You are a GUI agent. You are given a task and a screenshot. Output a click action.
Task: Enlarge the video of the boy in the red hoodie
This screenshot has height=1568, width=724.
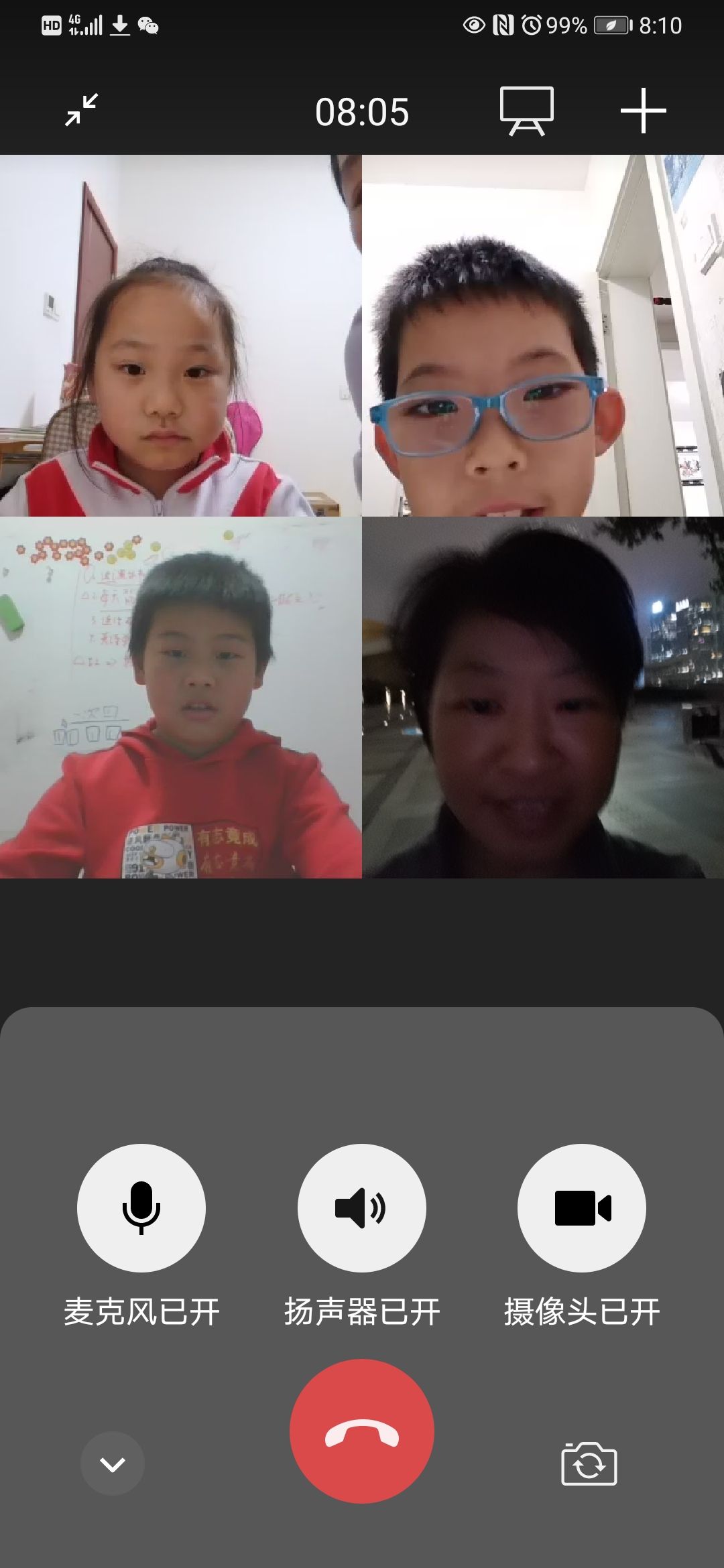click(180, 698)
